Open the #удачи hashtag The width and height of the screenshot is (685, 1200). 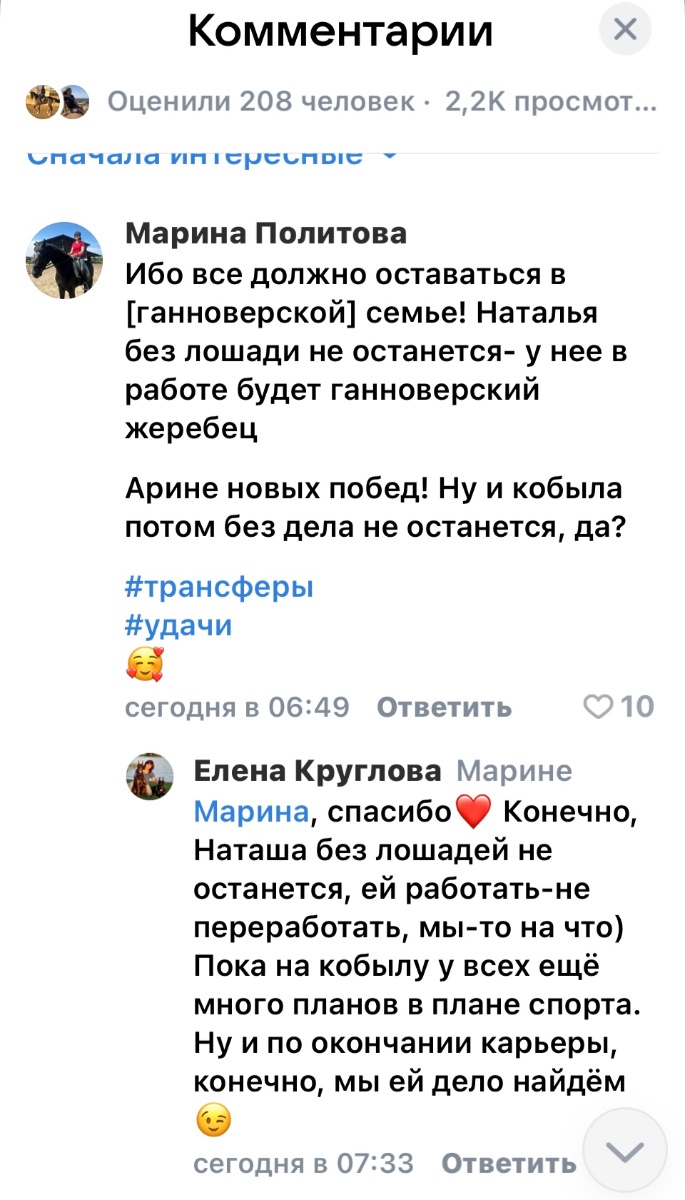178,626
